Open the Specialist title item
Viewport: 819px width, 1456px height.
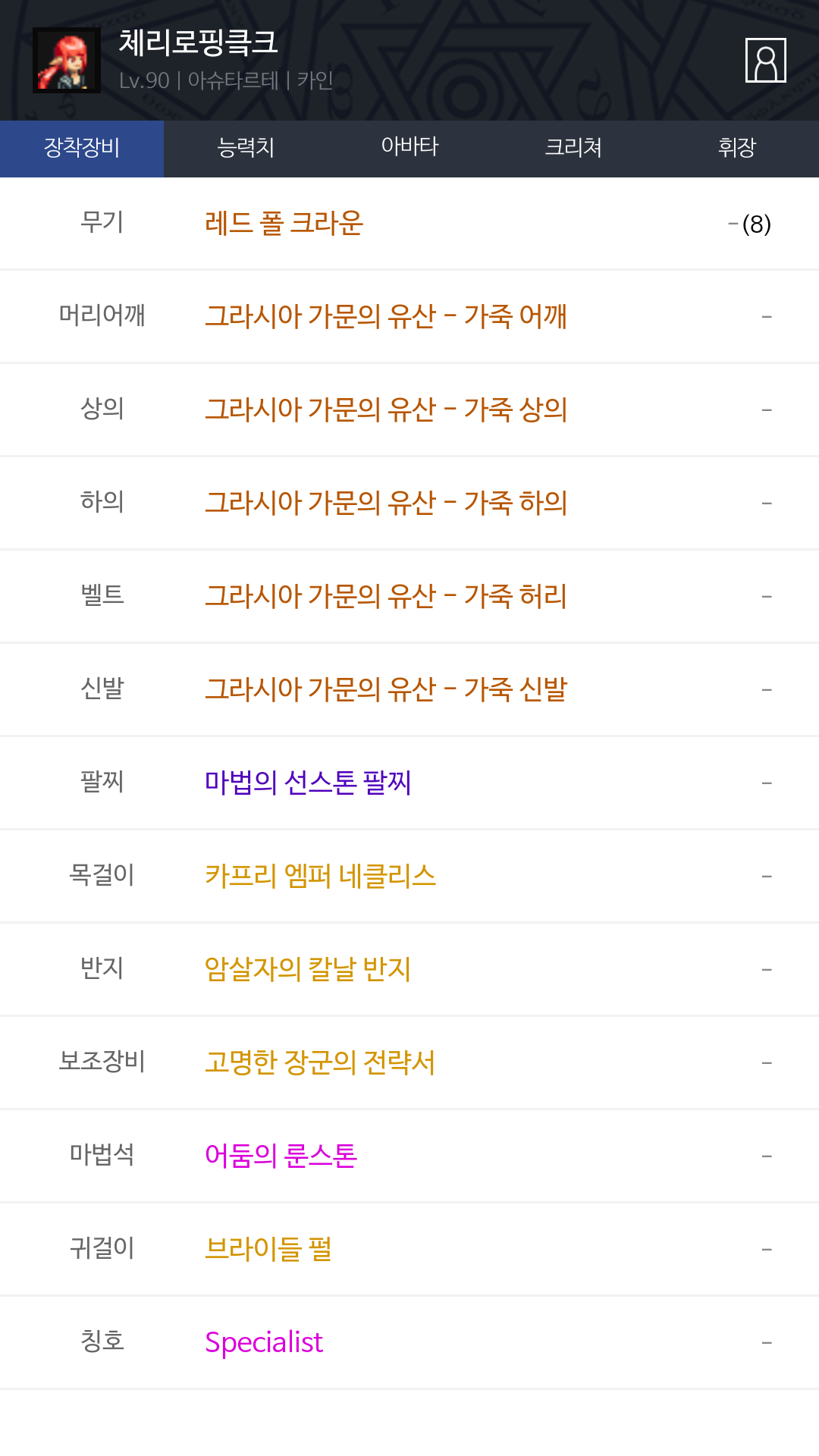click(x=264, y=1342)
